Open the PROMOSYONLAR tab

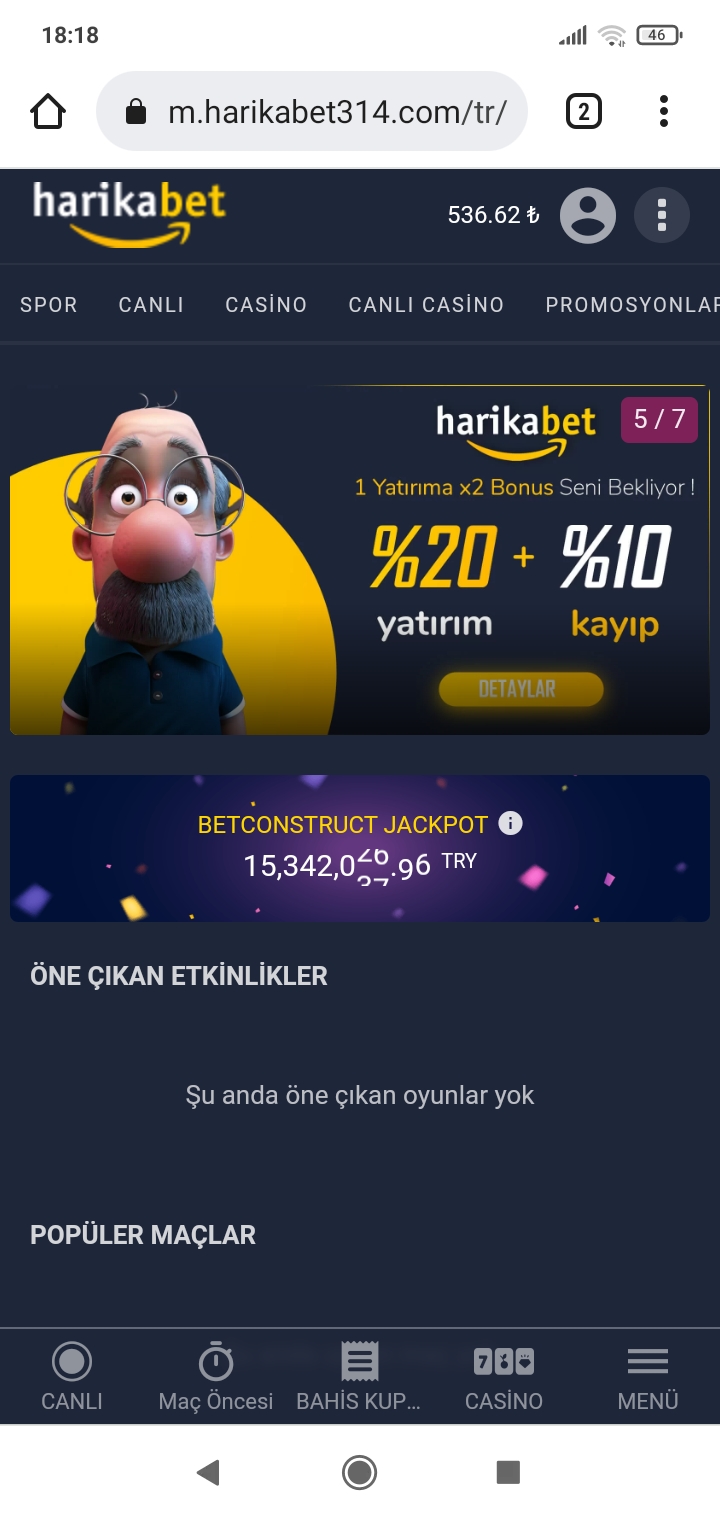(x=632, y=305)
